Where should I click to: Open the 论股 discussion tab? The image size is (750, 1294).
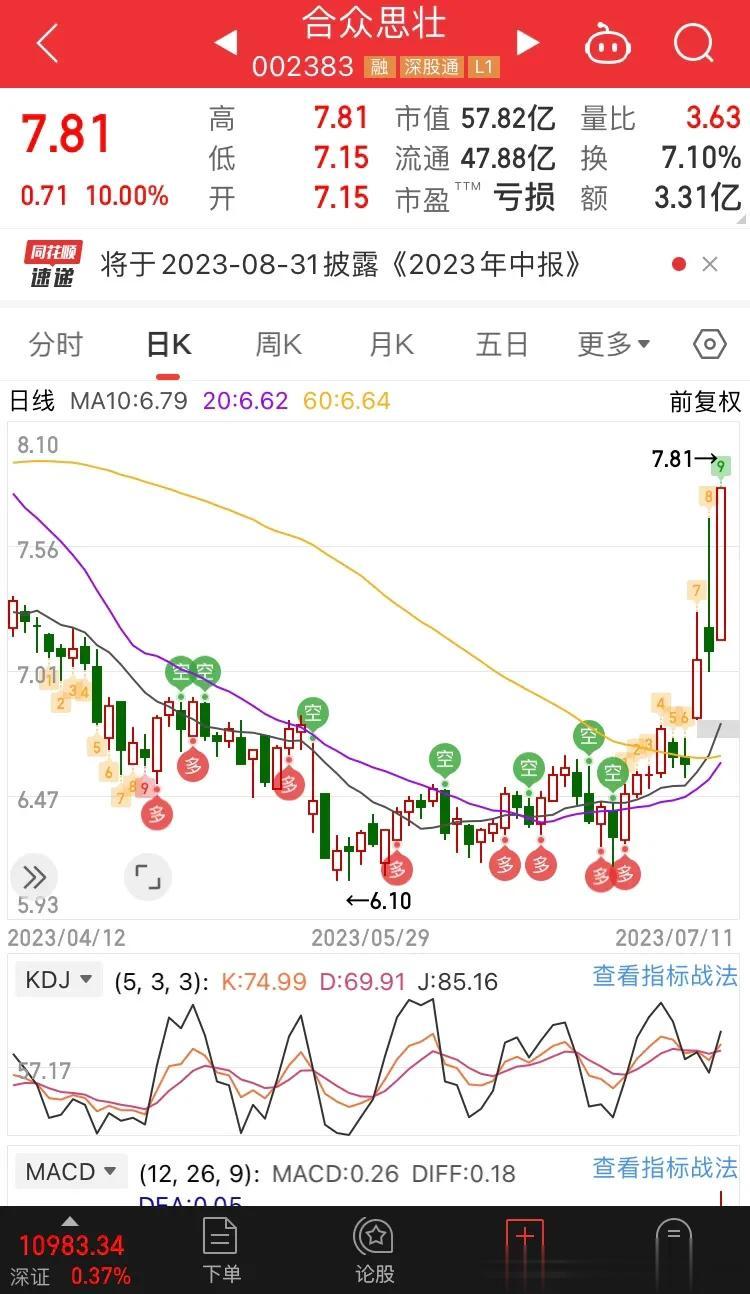click(375, 1250)
